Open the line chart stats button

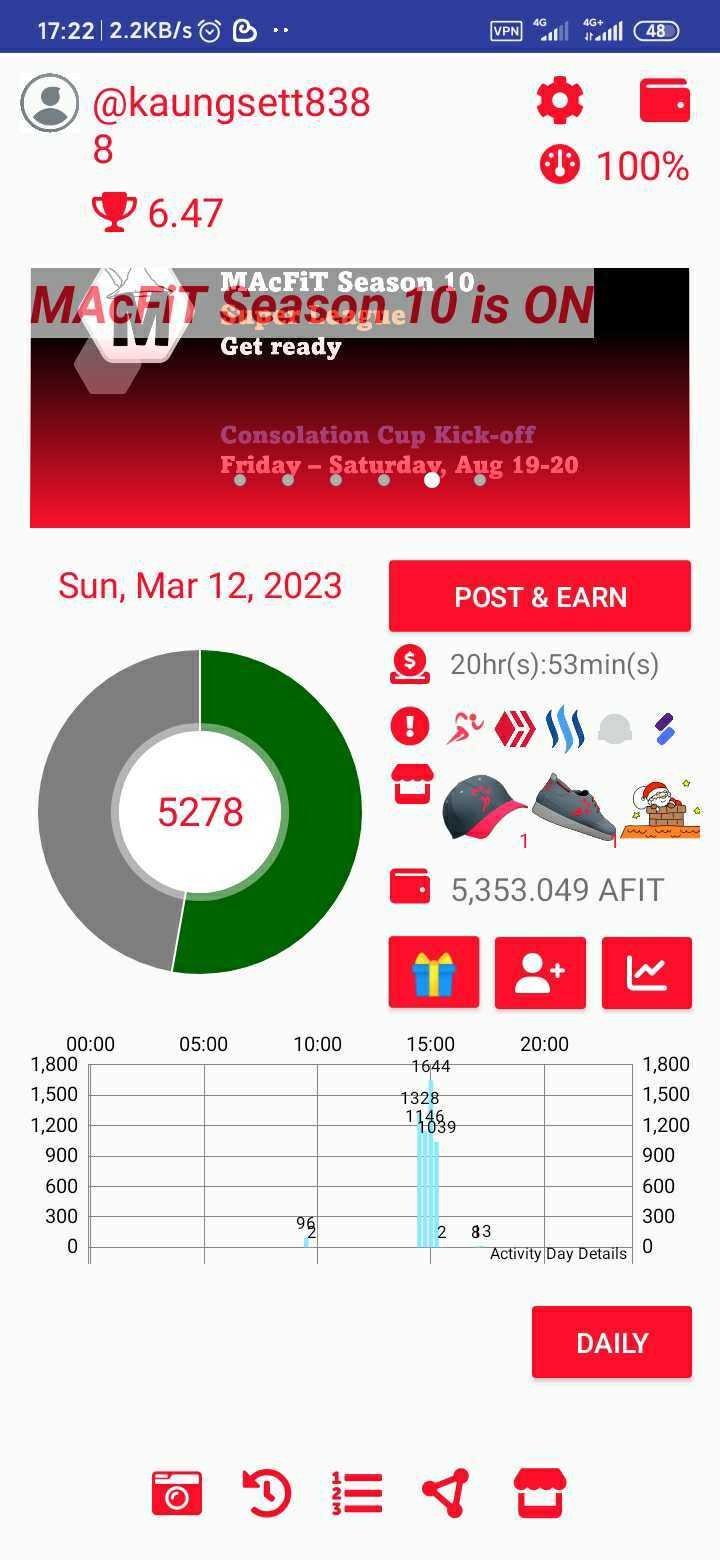647,972
